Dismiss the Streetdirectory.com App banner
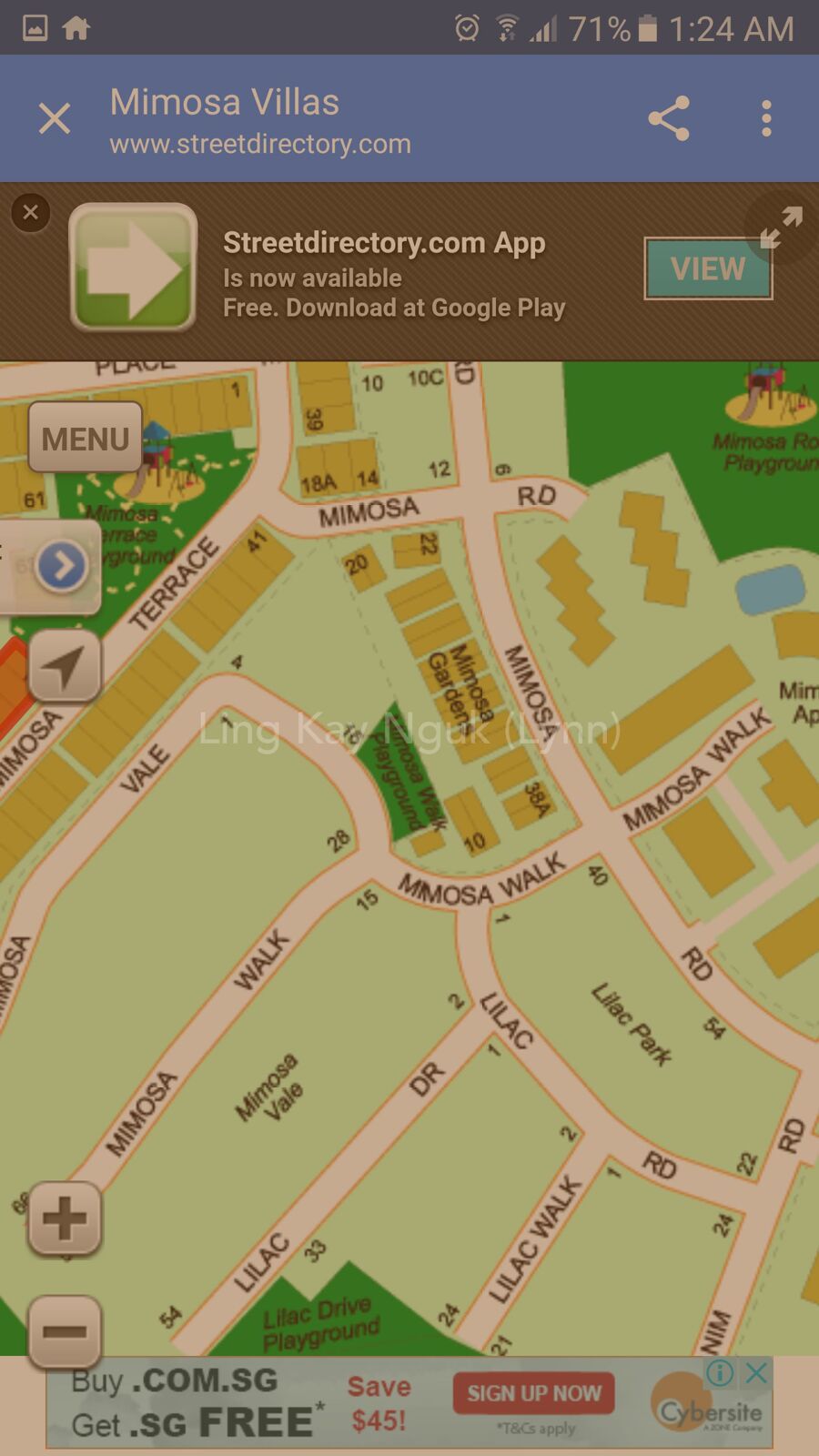This screenshot has width=819, height=1456. [31, 213]
